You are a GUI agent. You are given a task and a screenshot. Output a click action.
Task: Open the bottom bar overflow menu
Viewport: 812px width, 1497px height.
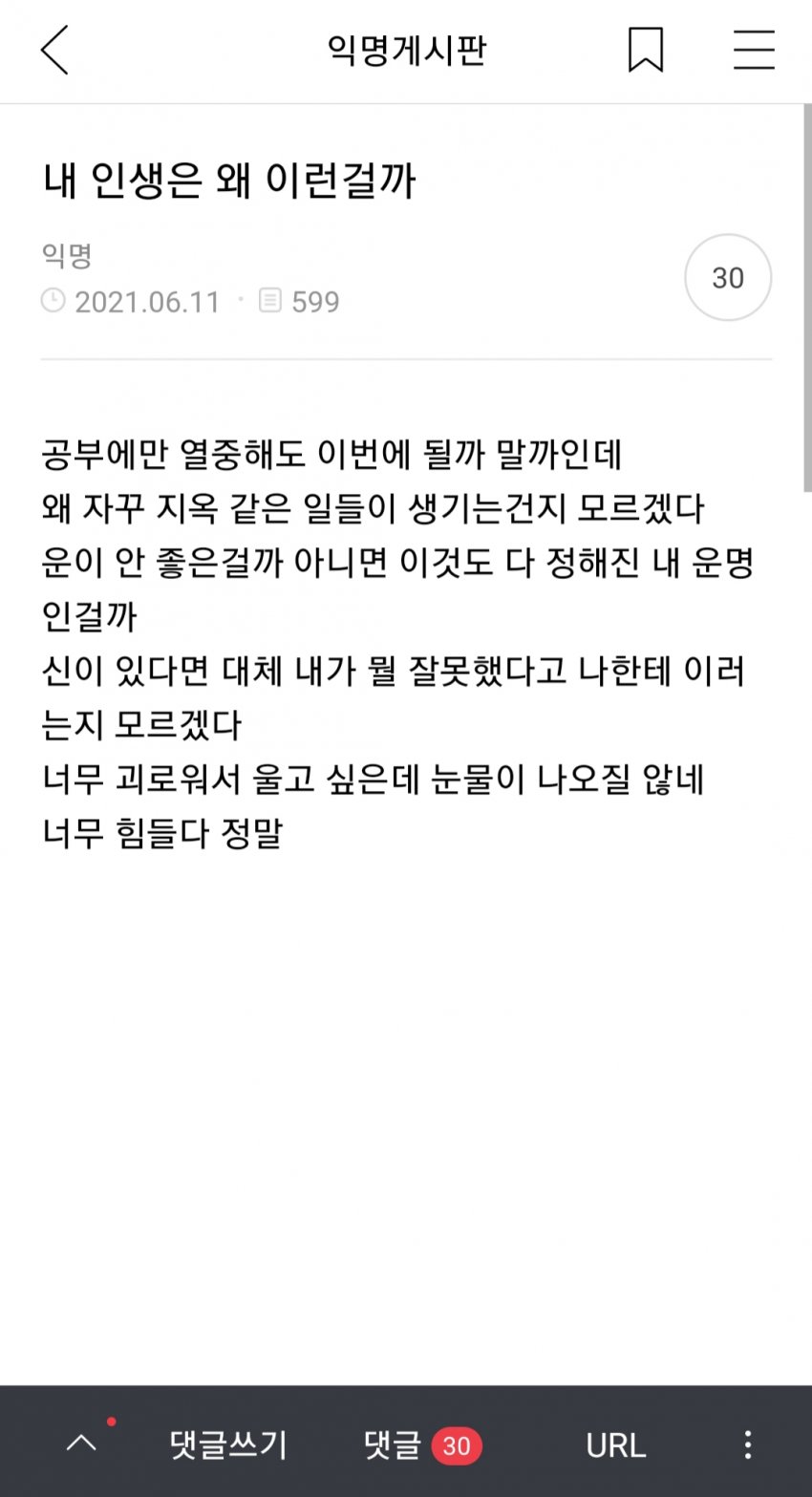[x=747, y=1444]
